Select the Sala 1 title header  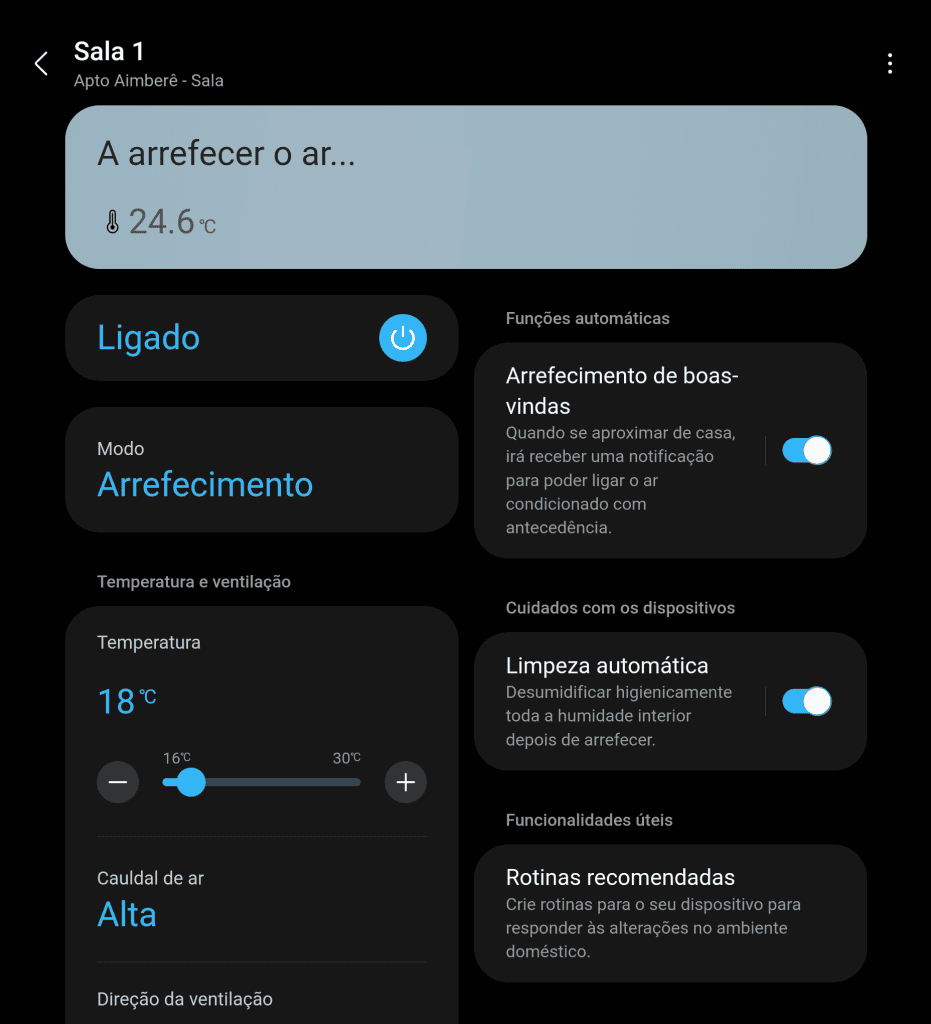click(109, 51)
